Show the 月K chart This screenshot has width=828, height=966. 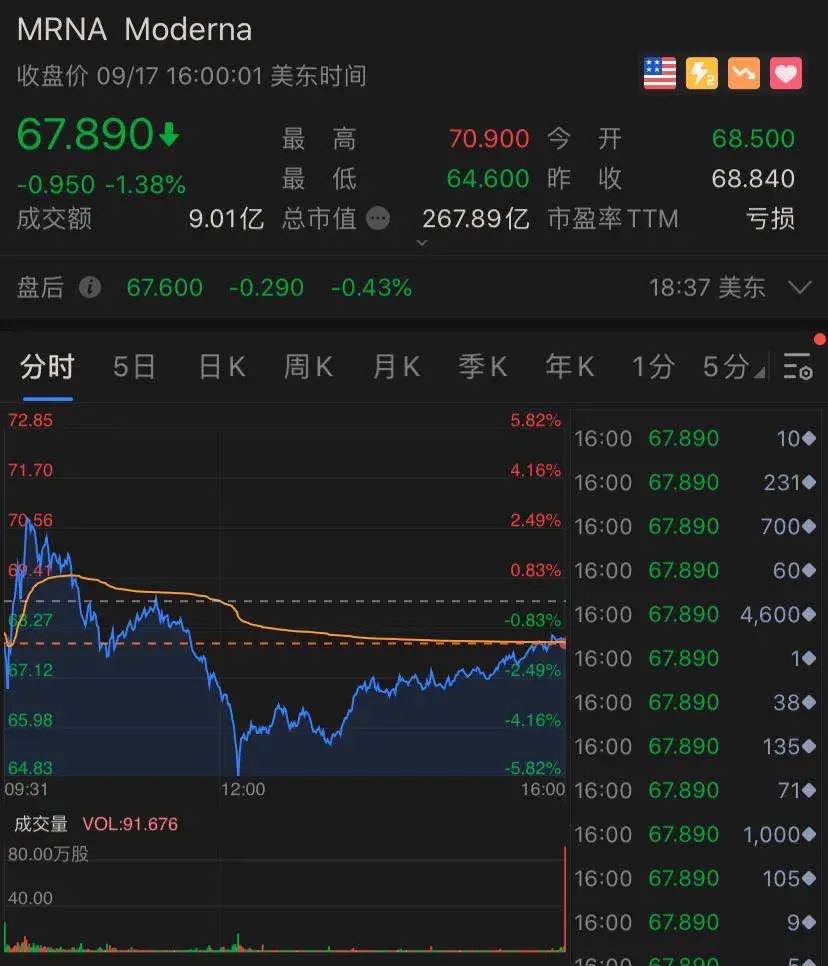pyautogui.click(x=396, y=367)
